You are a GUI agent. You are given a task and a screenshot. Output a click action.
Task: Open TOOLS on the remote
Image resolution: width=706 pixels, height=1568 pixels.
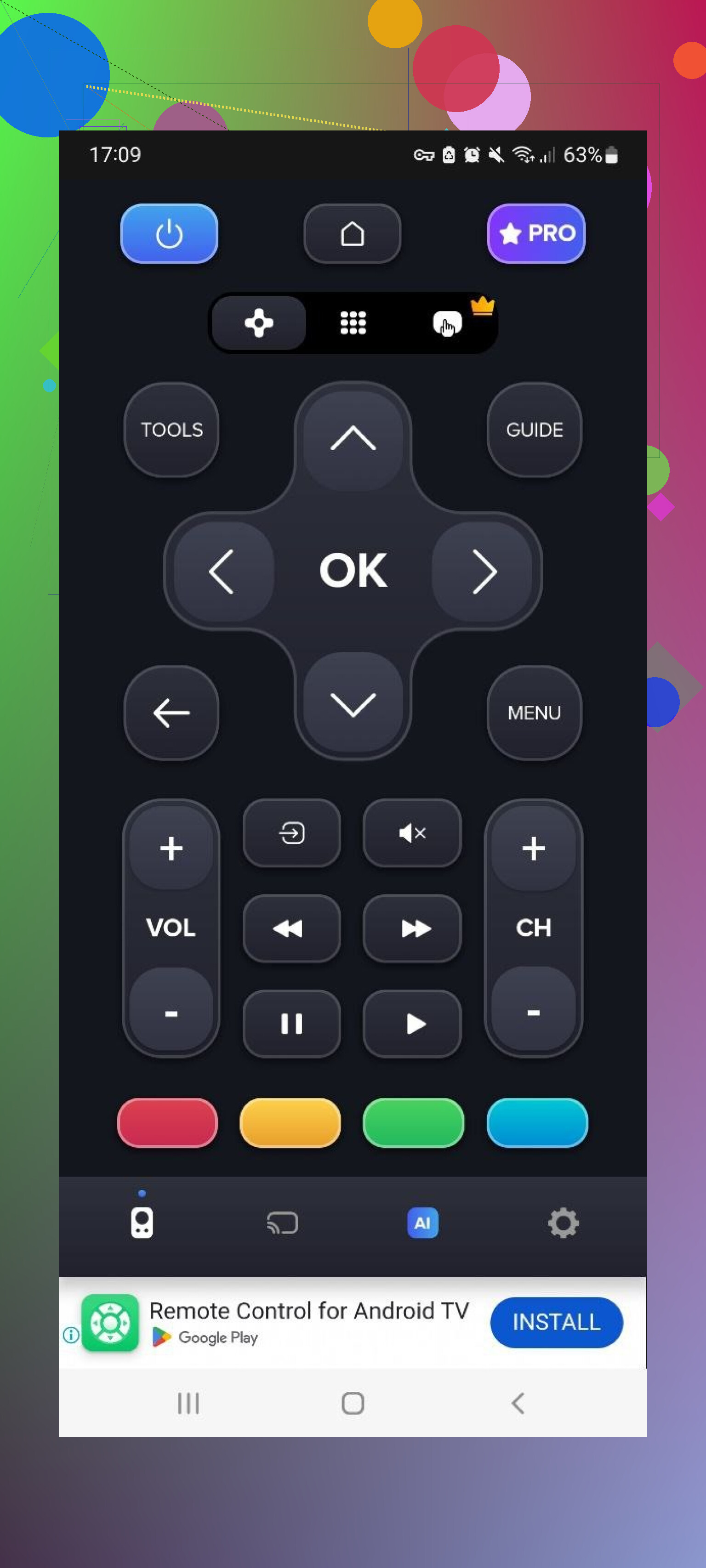point(171,430)
